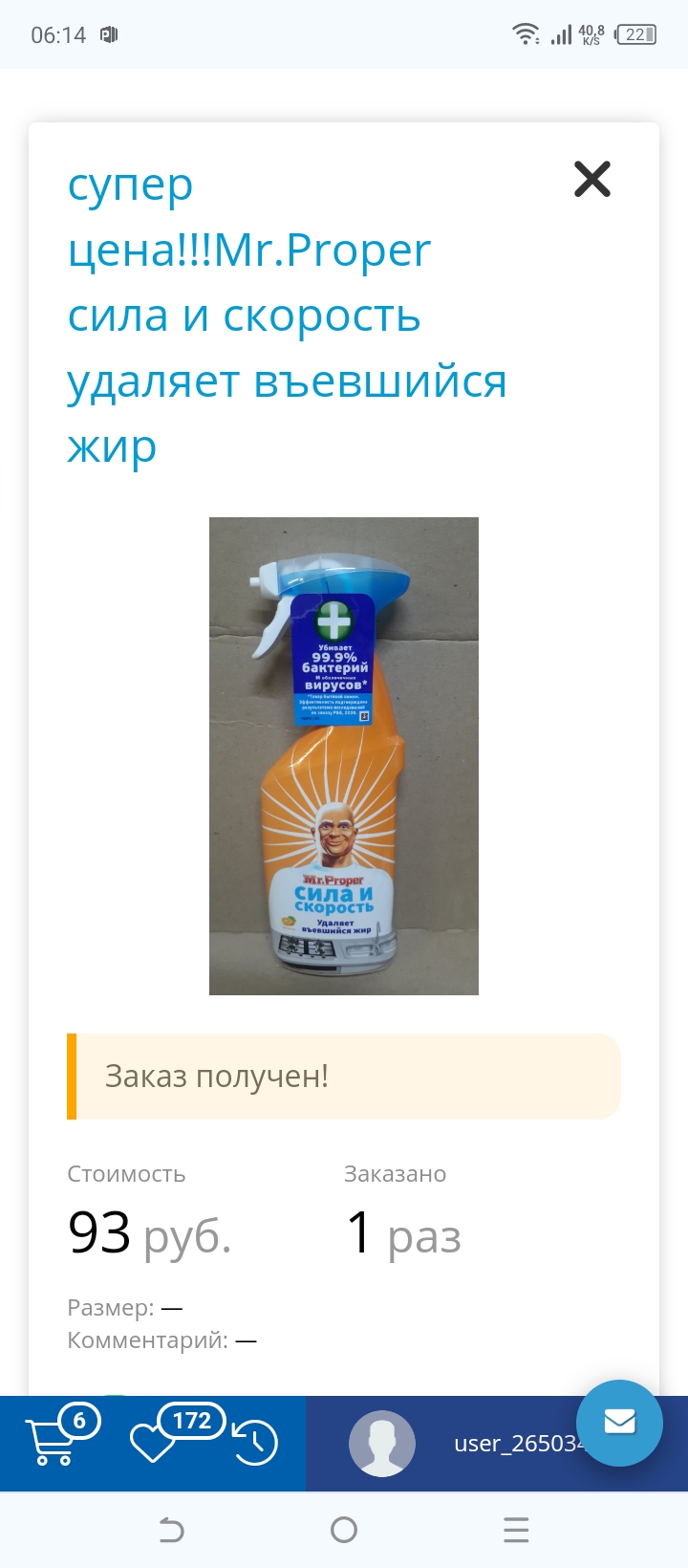
Task: Tap the floating envelope message button
Action: coord(619,1422)
